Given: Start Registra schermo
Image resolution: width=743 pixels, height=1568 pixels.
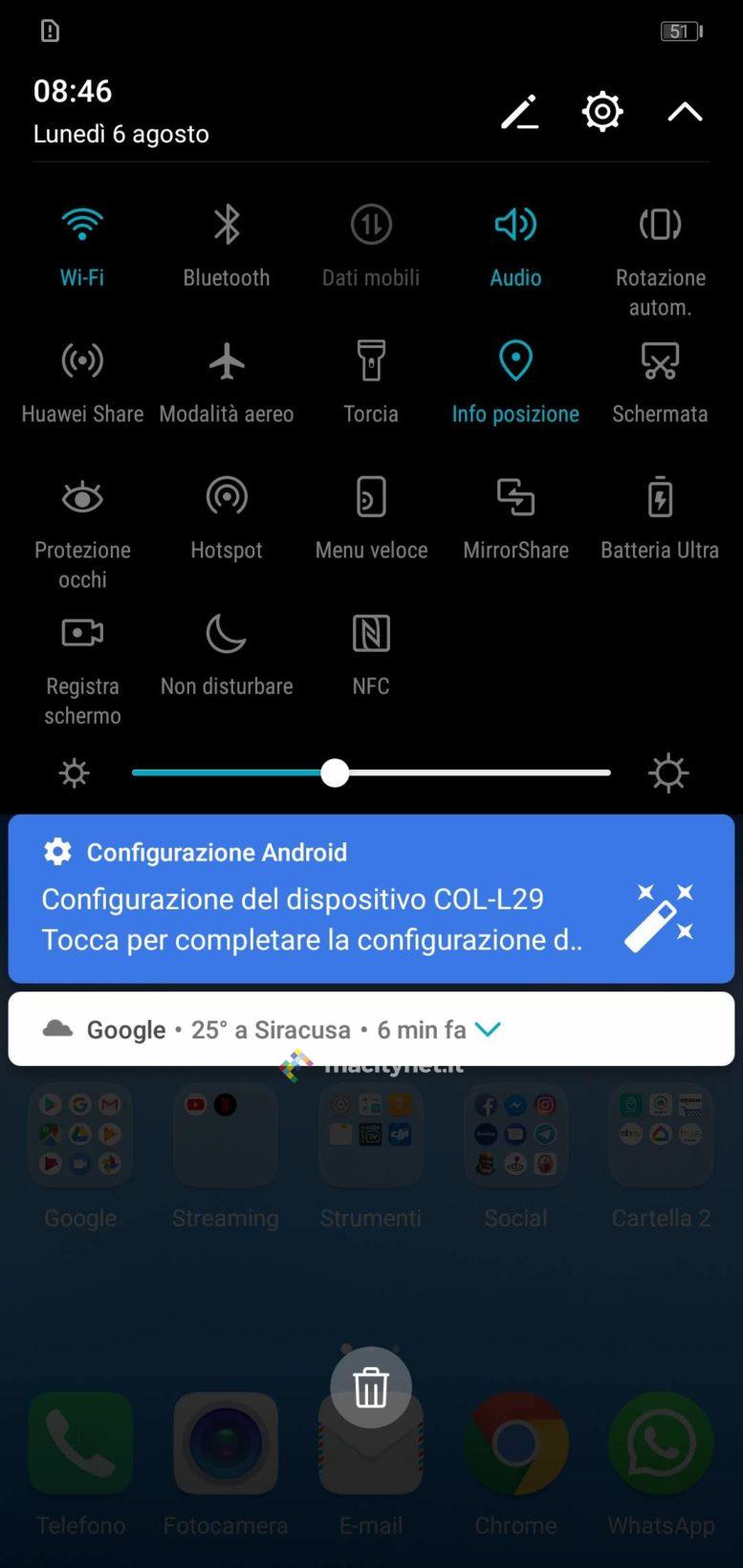Looking at the screenshot, I should [82, 634].
